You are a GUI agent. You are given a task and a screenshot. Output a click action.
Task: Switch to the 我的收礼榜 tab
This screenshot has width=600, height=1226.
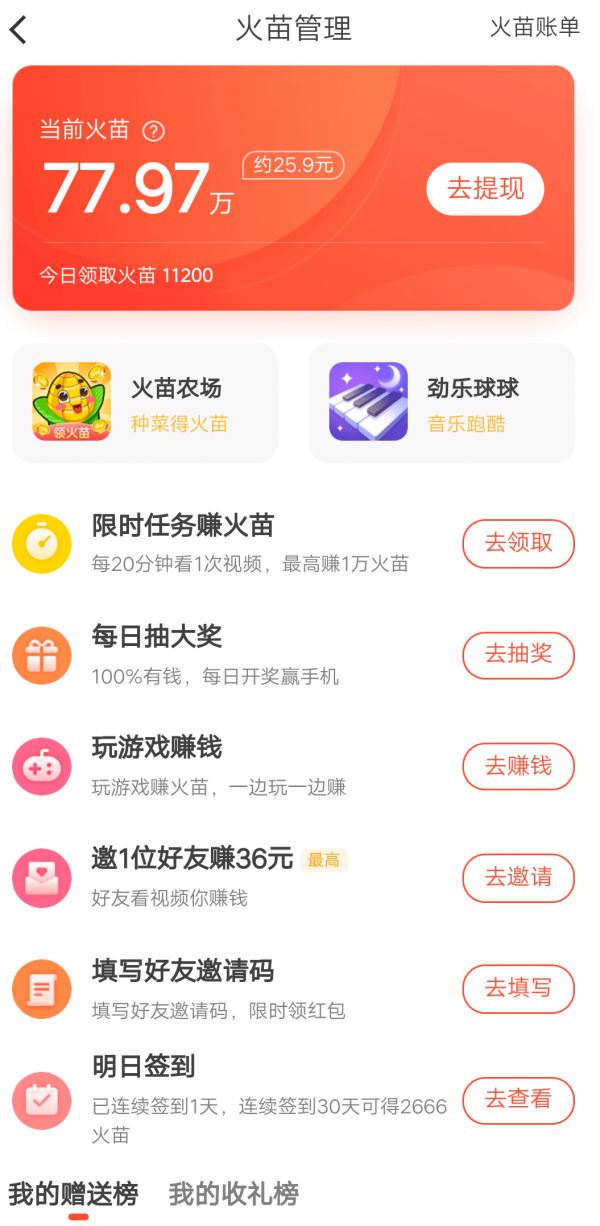click(x=233, y=1194)
